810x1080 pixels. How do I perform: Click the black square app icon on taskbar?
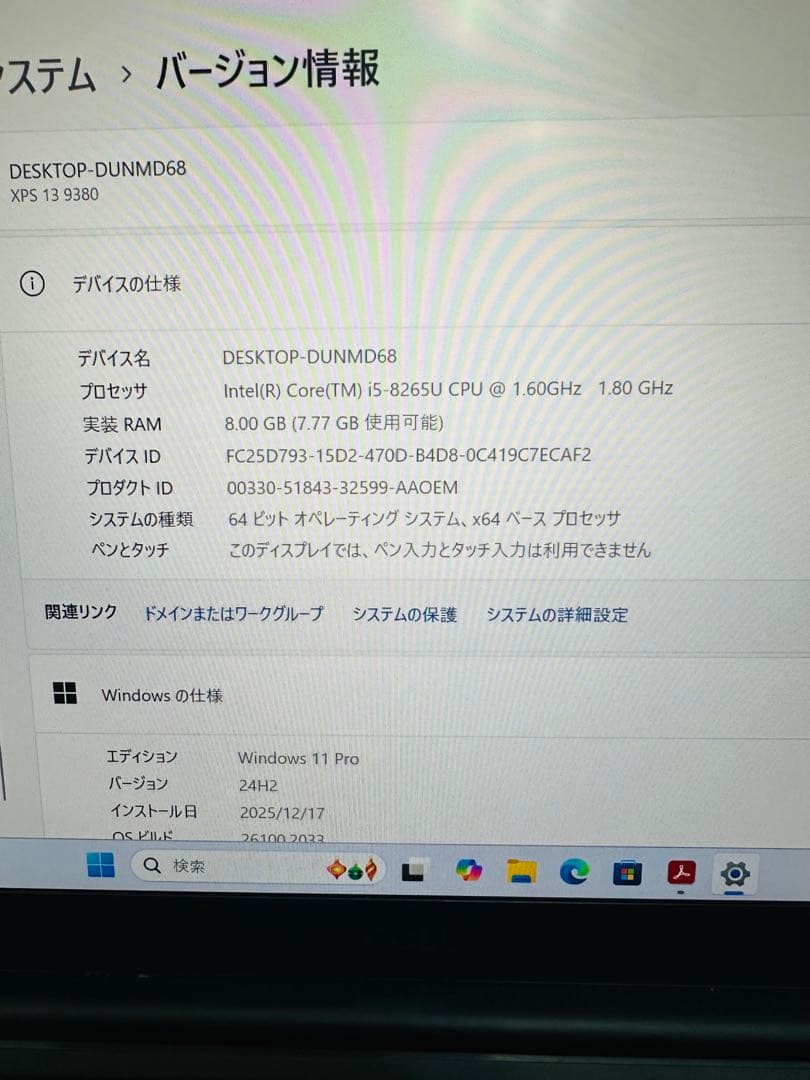point(411,871)
